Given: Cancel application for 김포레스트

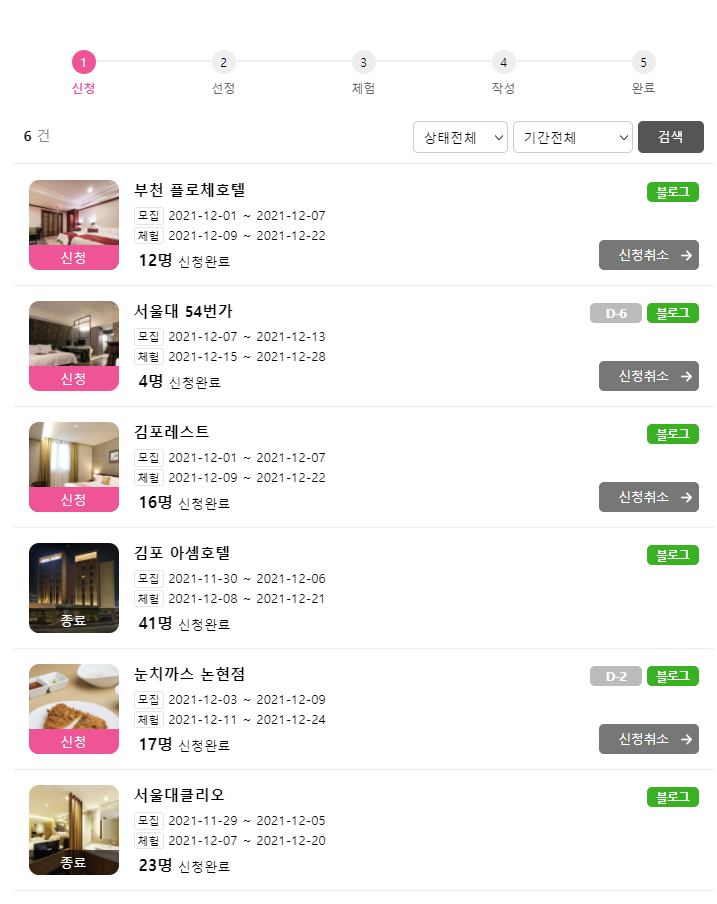Looking at the screenshot, I should [x=648, y=497].
